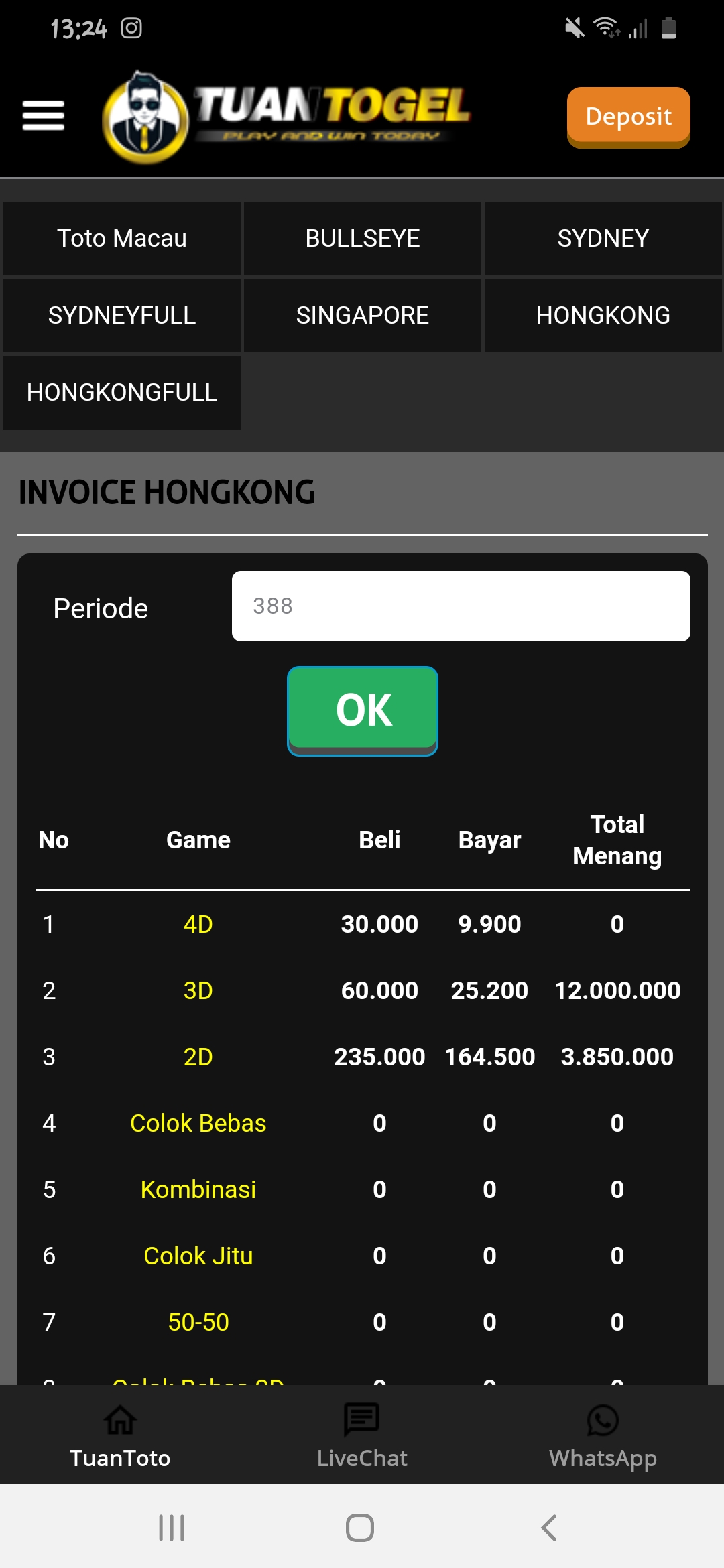The image size is (724, 1568).
Task: Open Colok Bebas game details
Action: [x=198, y=1124]
